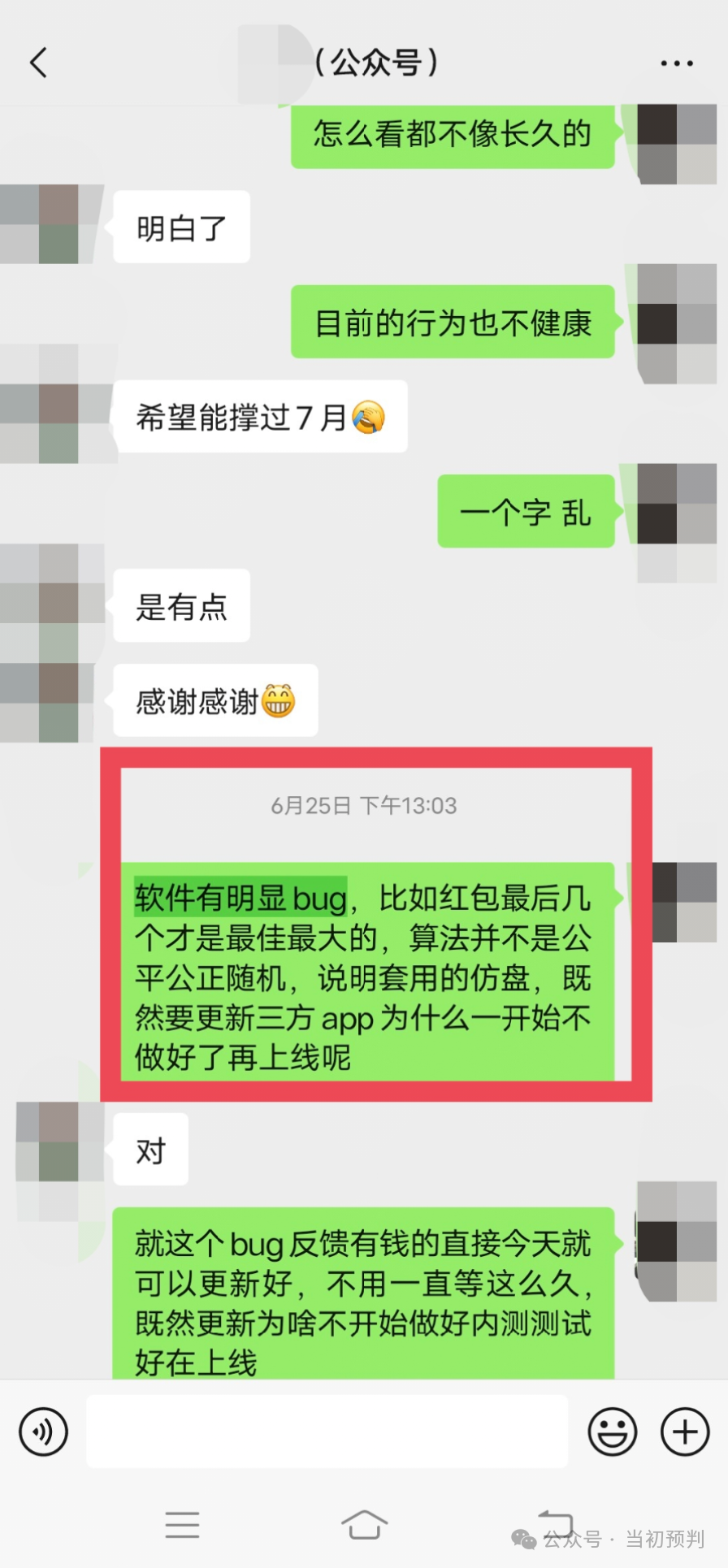
Task: Open avatar beside the "一个字 乱" message
Action: click(676, 505)
